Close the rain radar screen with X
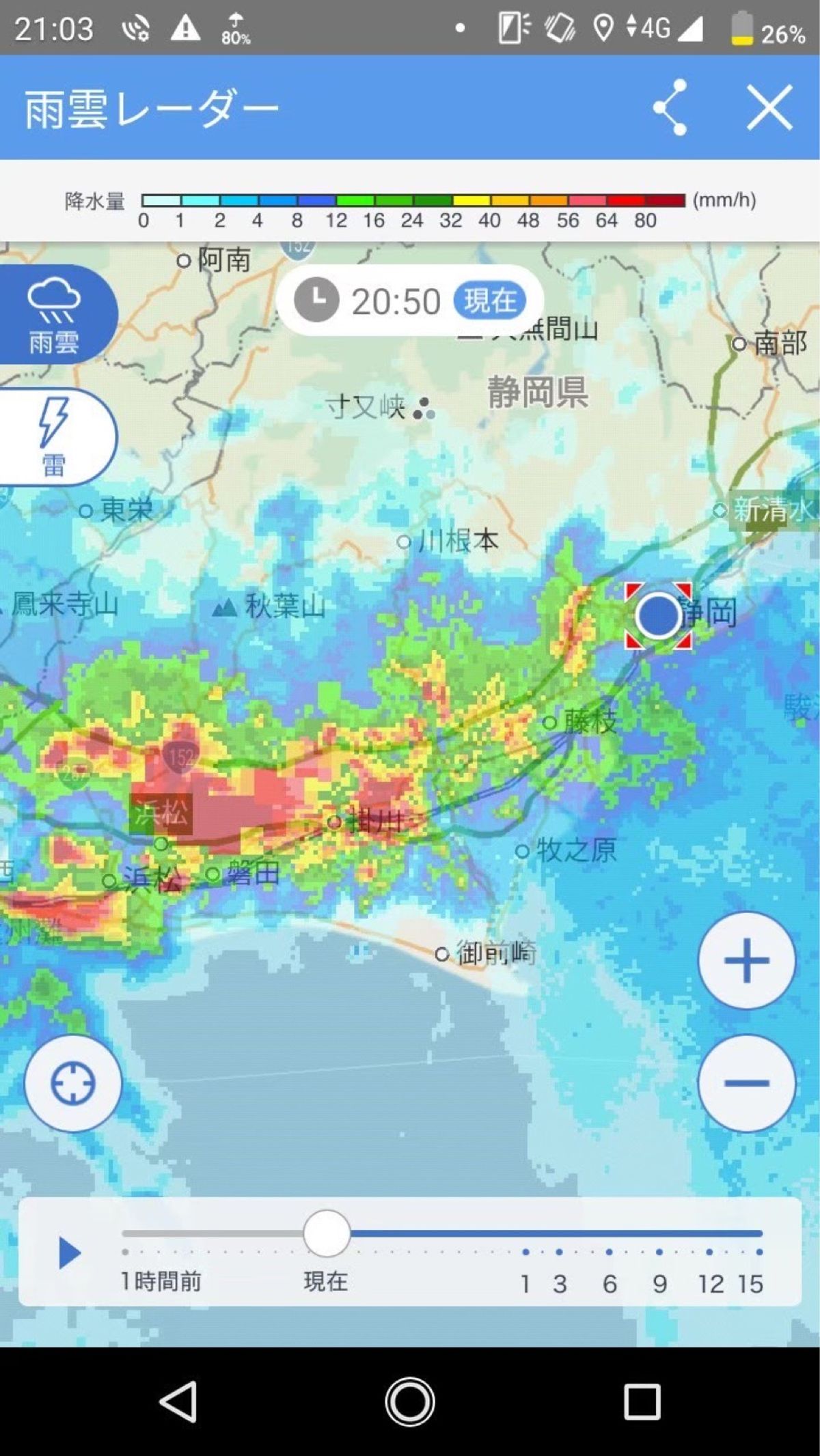 [x=769, y=107]
